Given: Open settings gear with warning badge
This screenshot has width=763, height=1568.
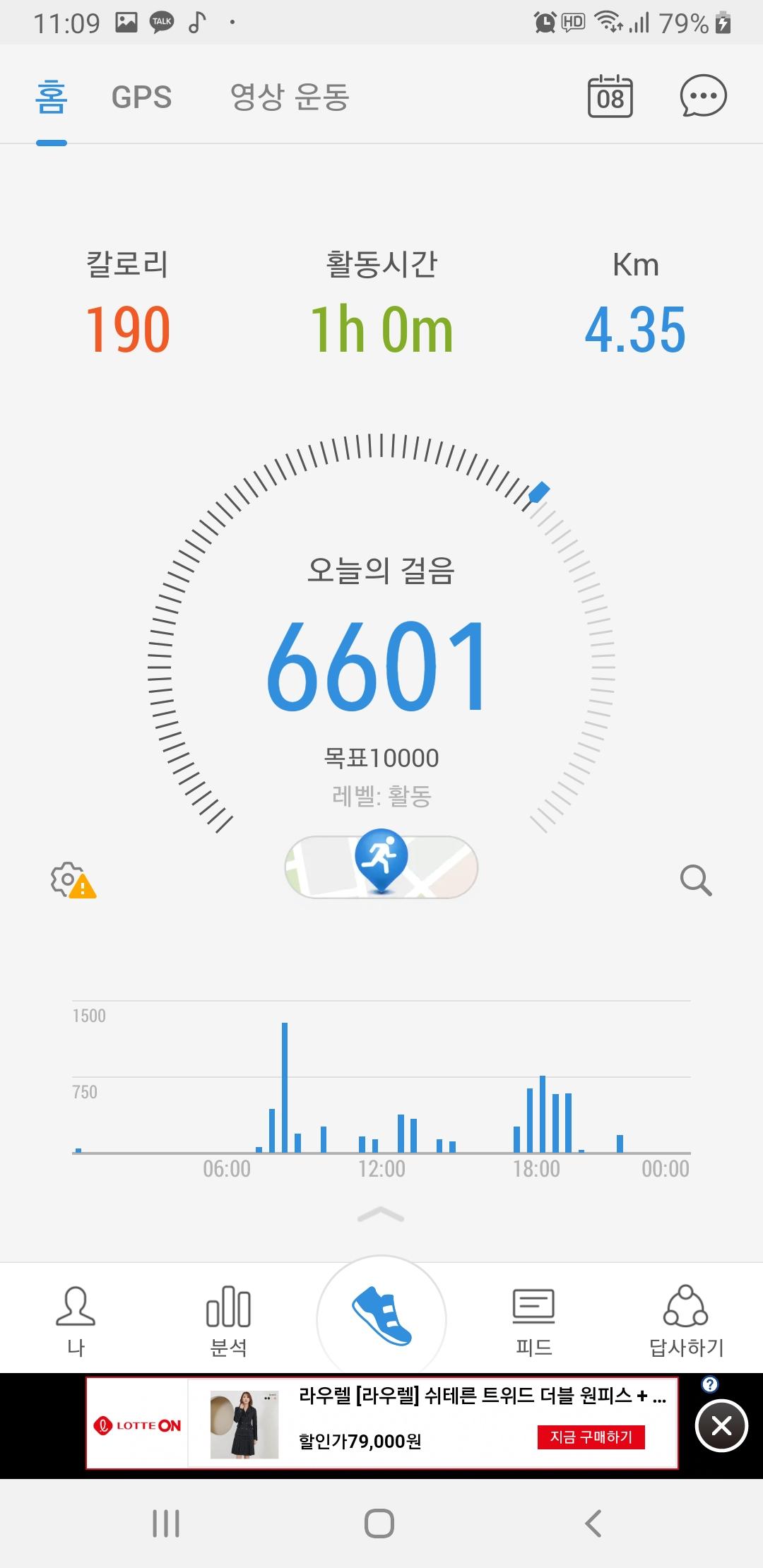Looking at the screenshot, I should tap(72, 880).
